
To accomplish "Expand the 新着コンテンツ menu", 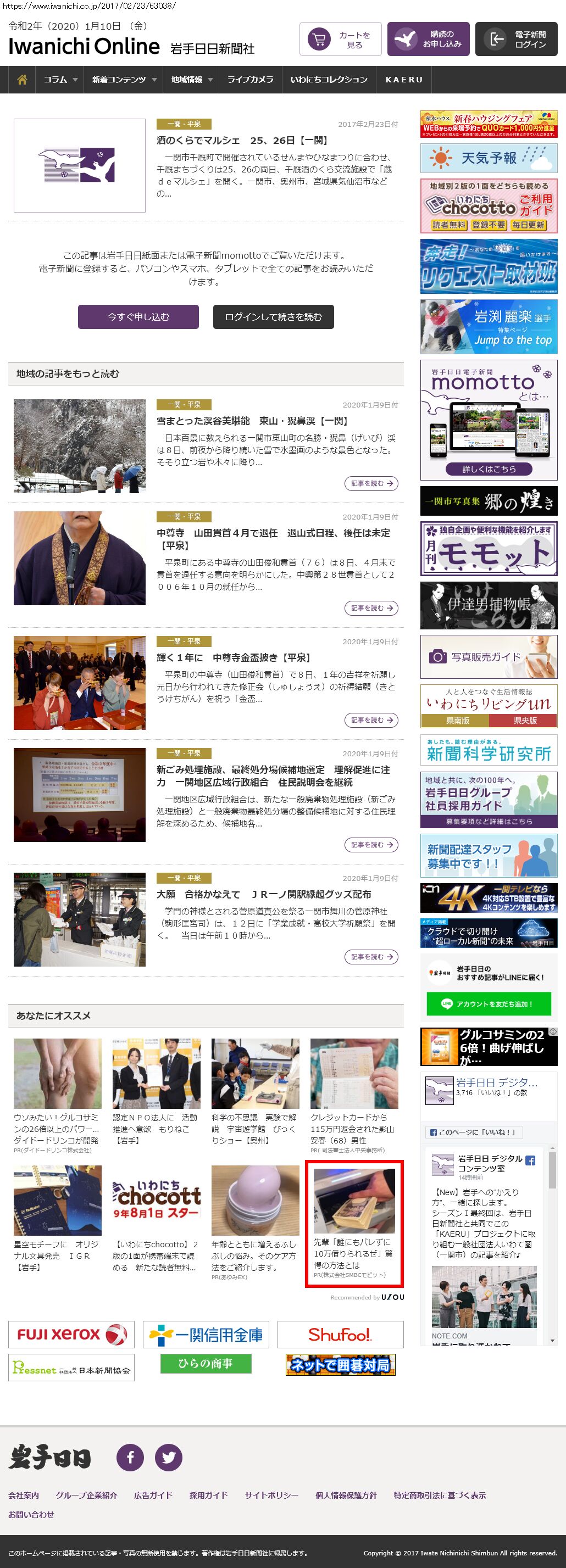I will tap(124, 80).
